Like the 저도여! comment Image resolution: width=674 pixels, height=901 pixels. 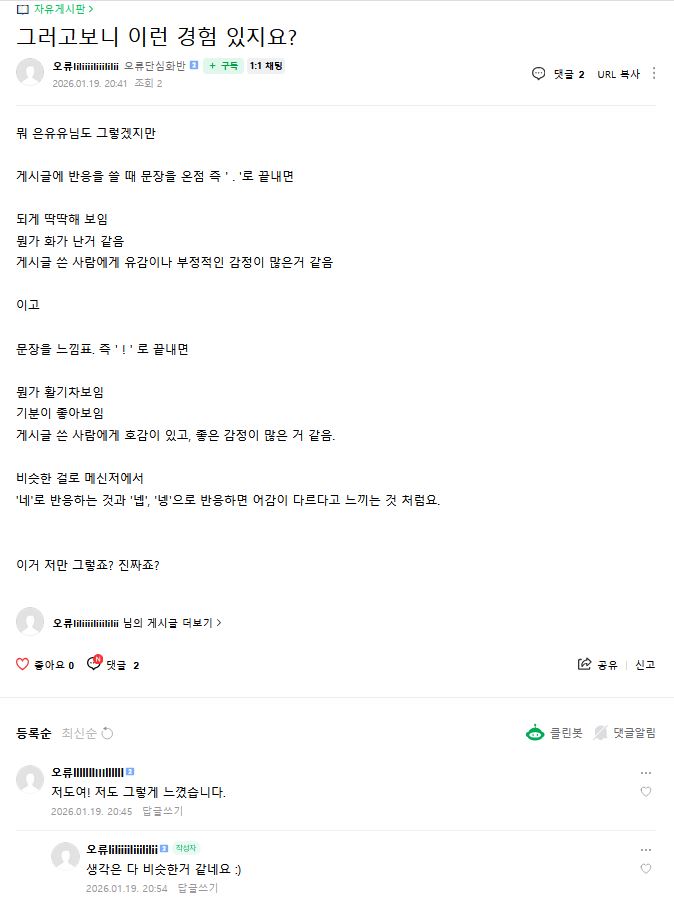point(646,792)
